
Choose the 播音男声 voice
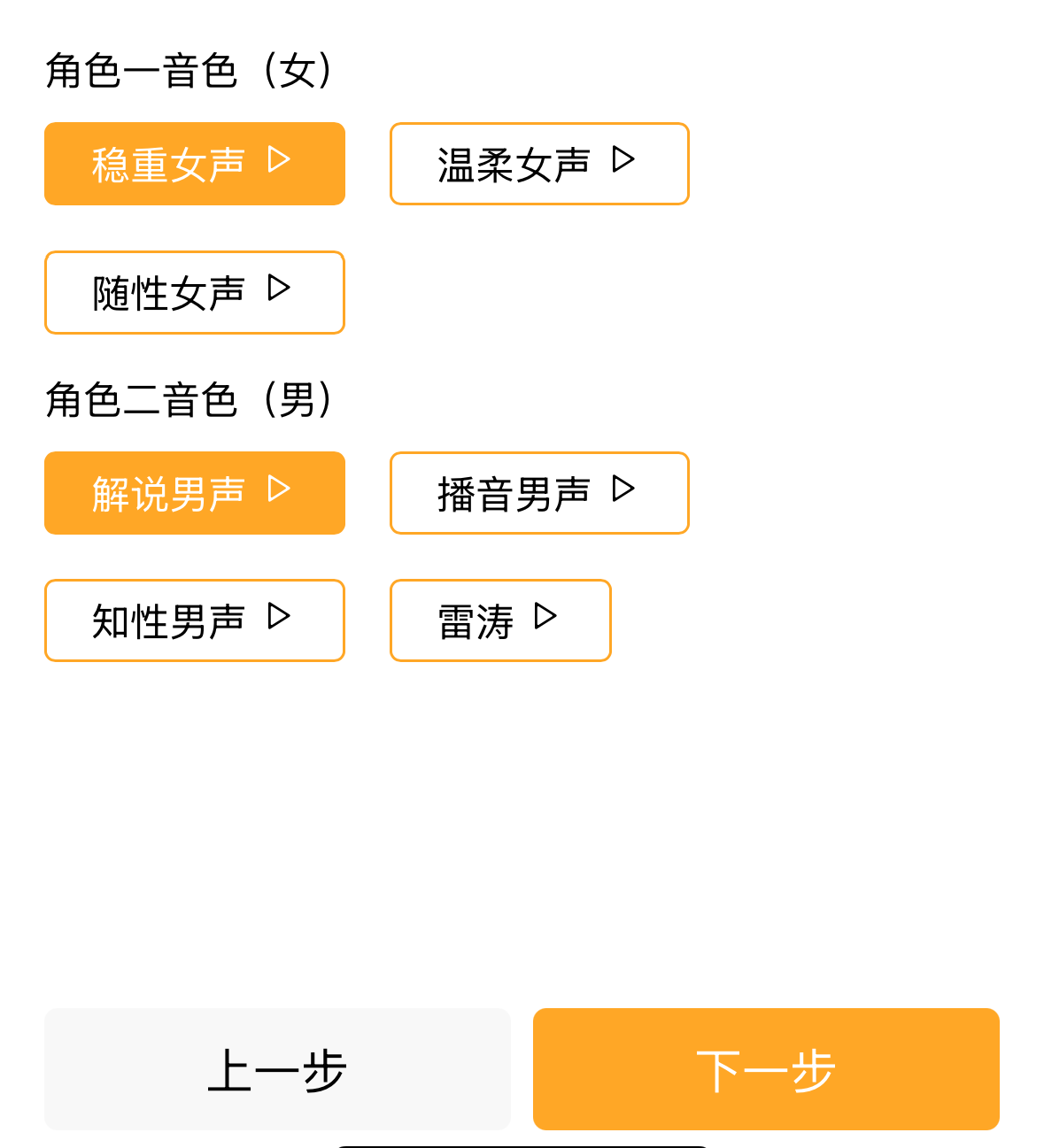tap(539, 493)
